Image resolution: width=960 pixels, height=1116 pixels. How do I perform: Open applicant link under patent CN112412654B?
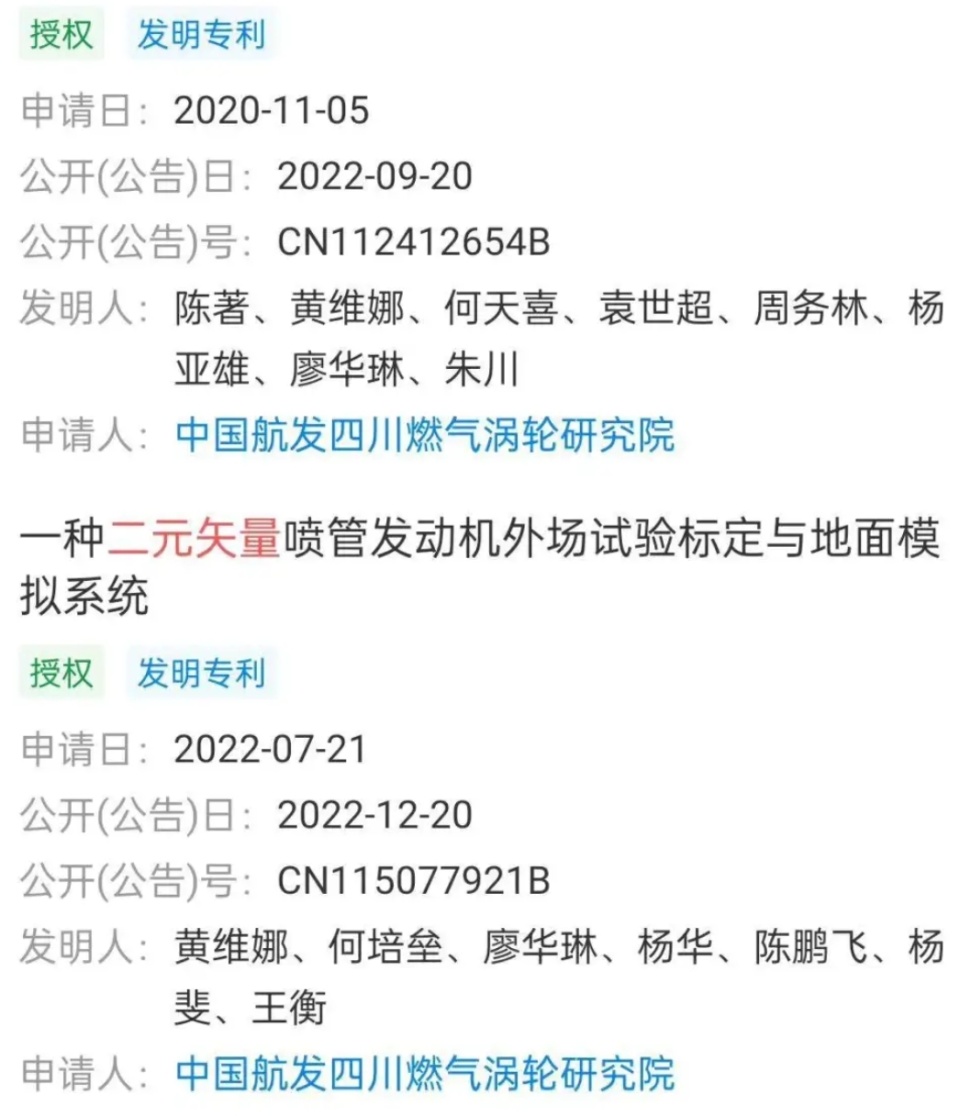[x=425, y=435]
